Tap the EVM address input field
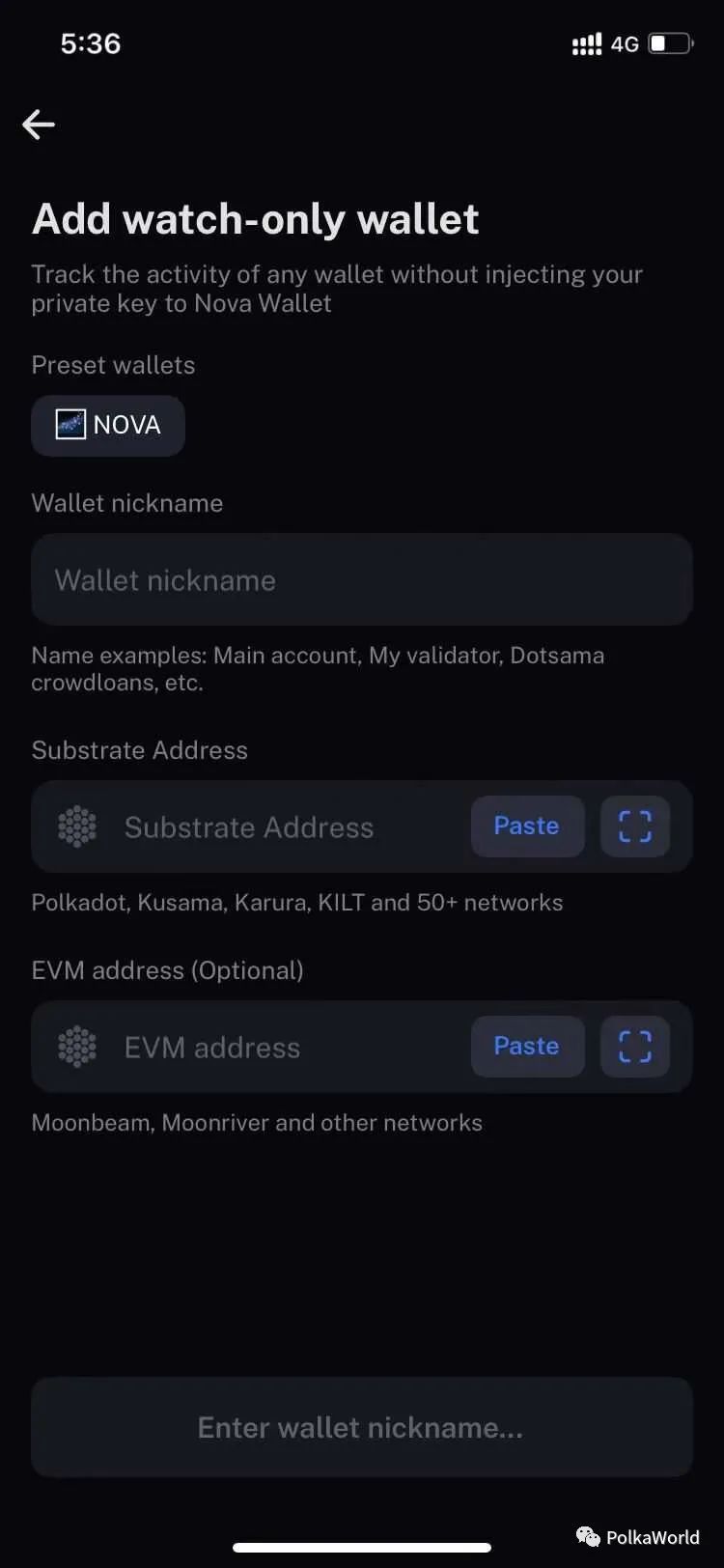This screenshot has height=1568, width=724. (280, 1048)
